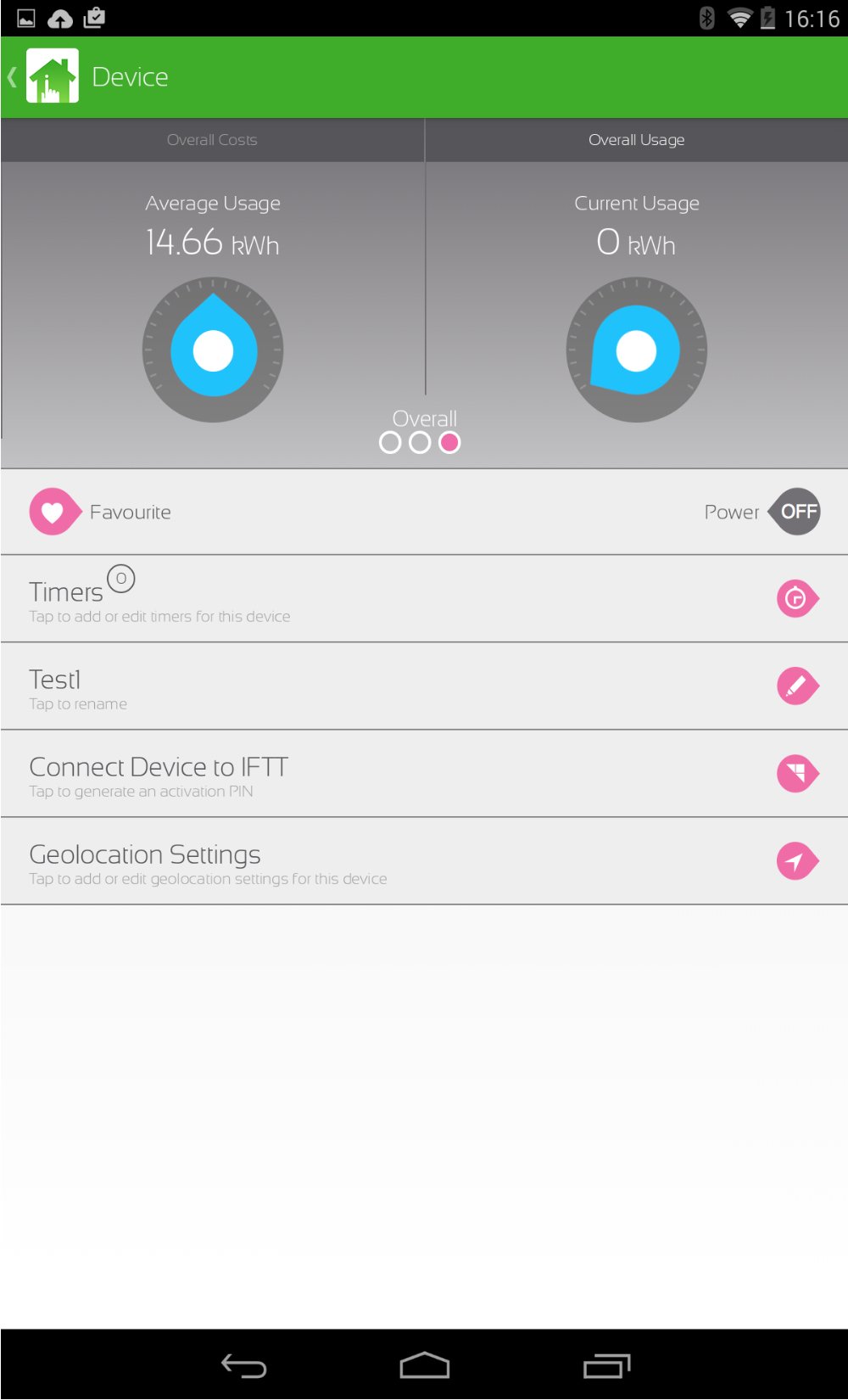Tap the system home button
Screen dimensions: 848x1400
[x=424, y=1366]
